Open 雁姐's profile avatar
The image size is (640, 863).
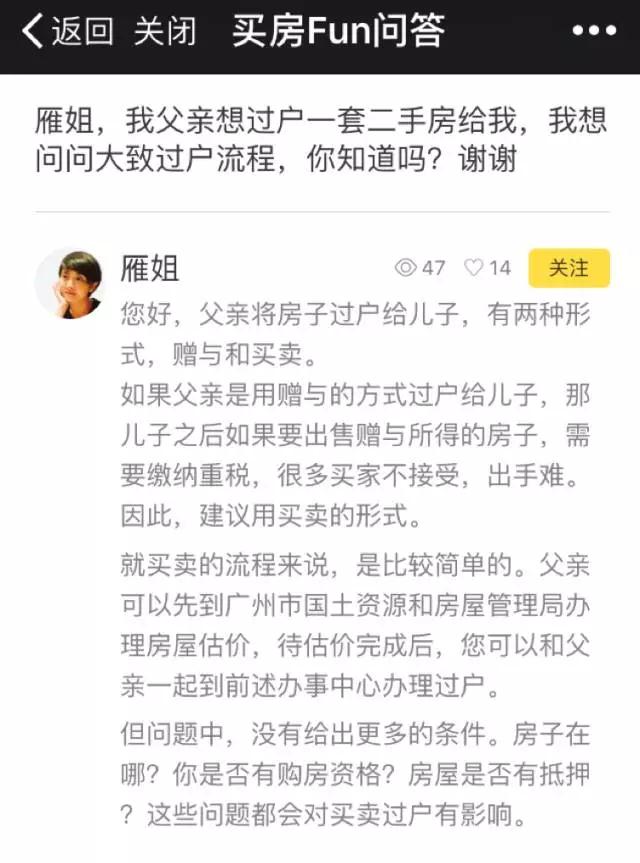(69, 284)
